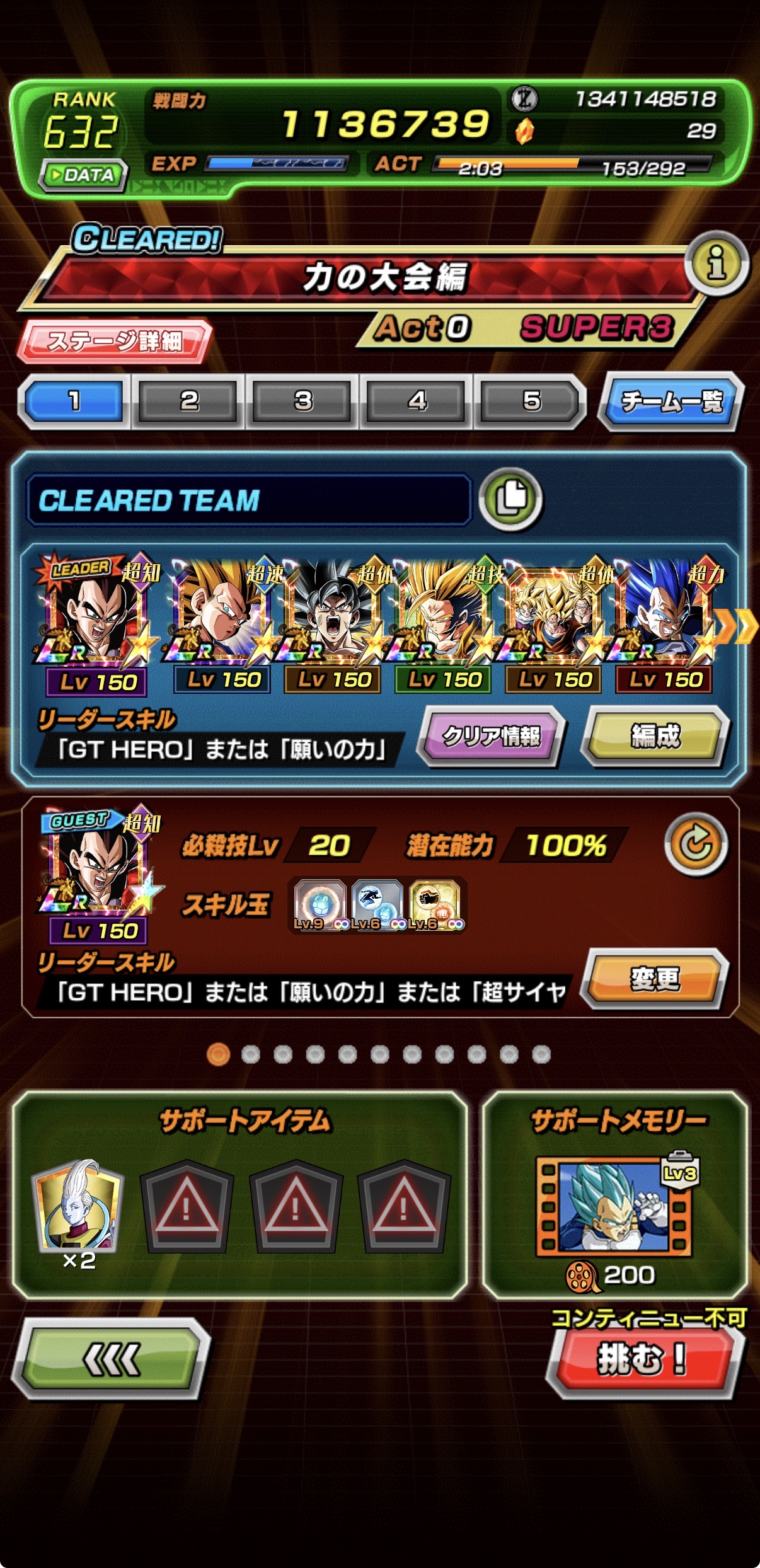Viewport: 760px width, 1568px height.
Task: Select team slot 4
Action: (x=417, y=401)
